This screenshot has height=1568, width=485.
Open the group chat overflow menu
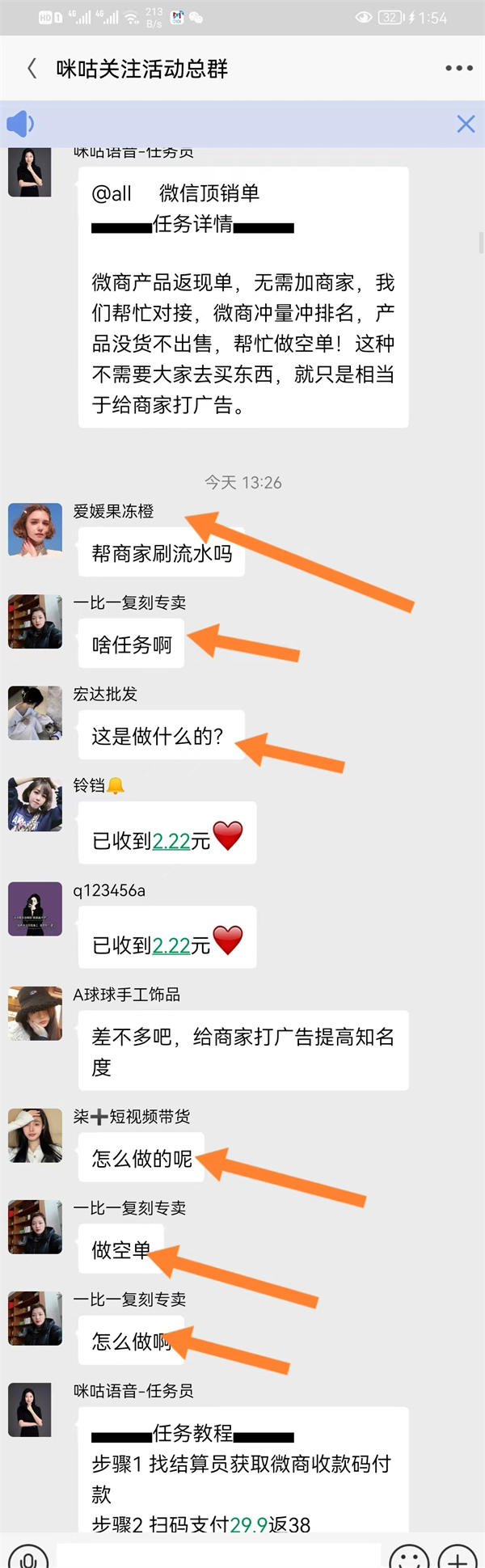(x=458, y=69)
